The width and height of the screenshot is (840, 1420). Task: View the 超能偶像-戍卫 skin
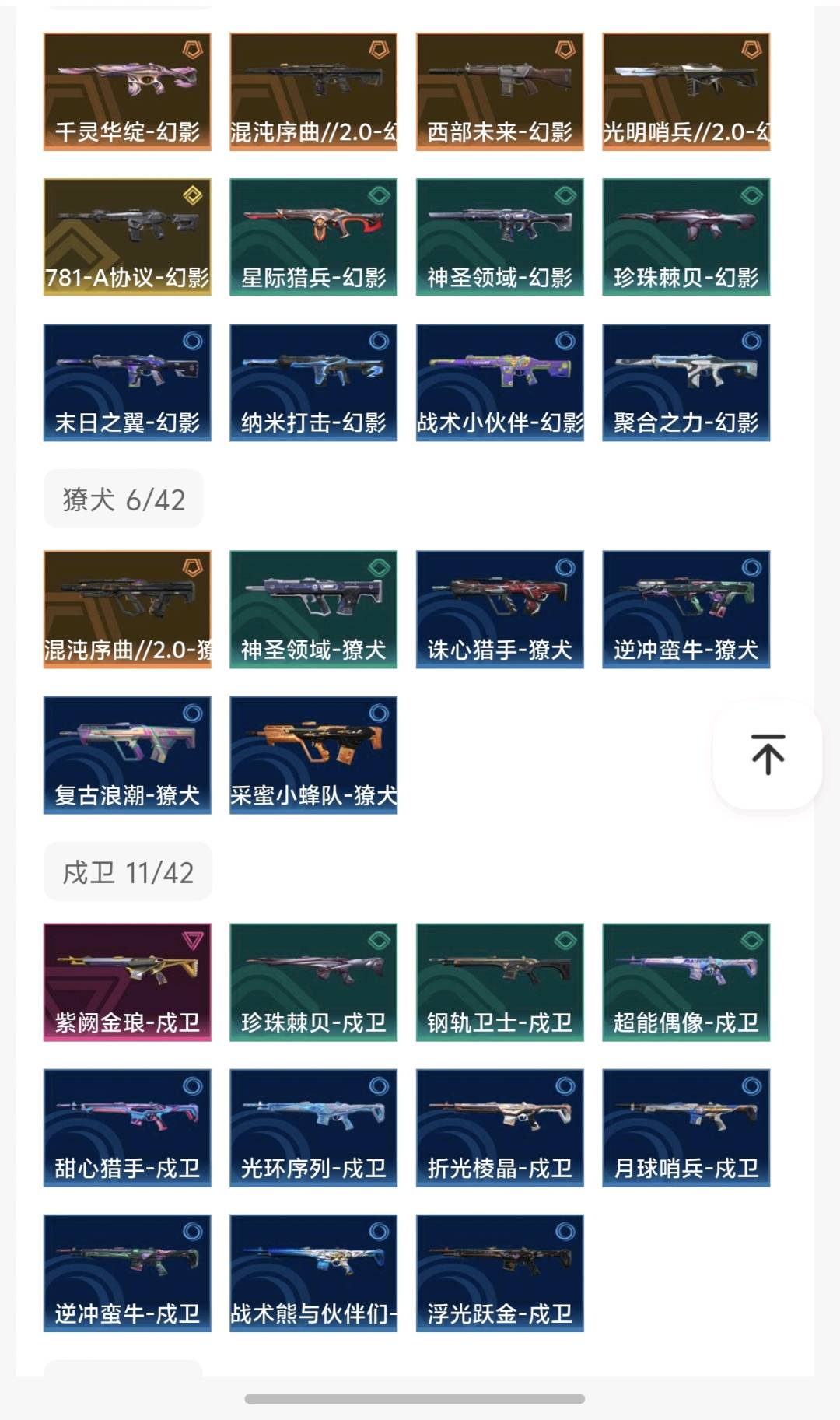[x=686, y=982]
